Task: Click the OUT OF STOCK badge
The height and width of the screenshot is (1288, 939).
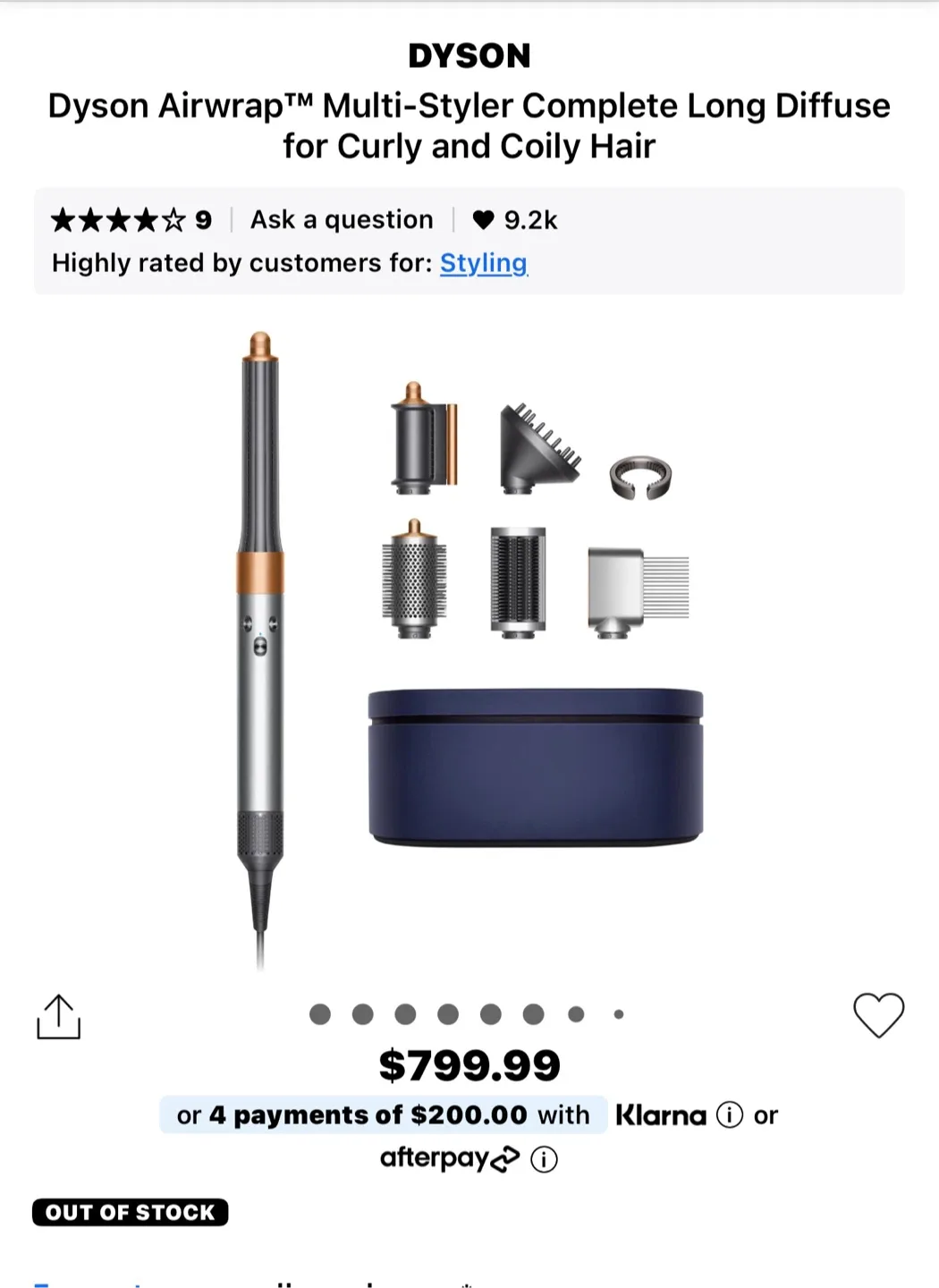Action: tap(129, 1213)
